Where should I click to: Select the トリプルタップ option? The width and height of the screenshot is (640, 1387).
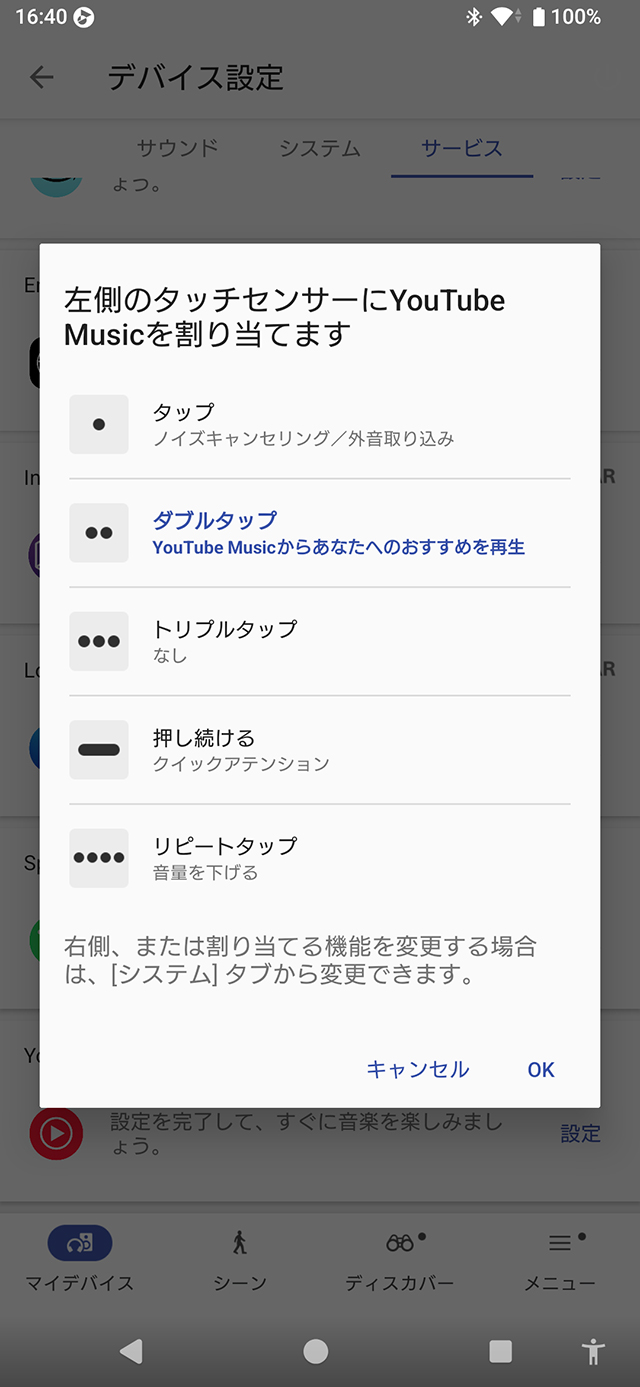pos(320,641)
